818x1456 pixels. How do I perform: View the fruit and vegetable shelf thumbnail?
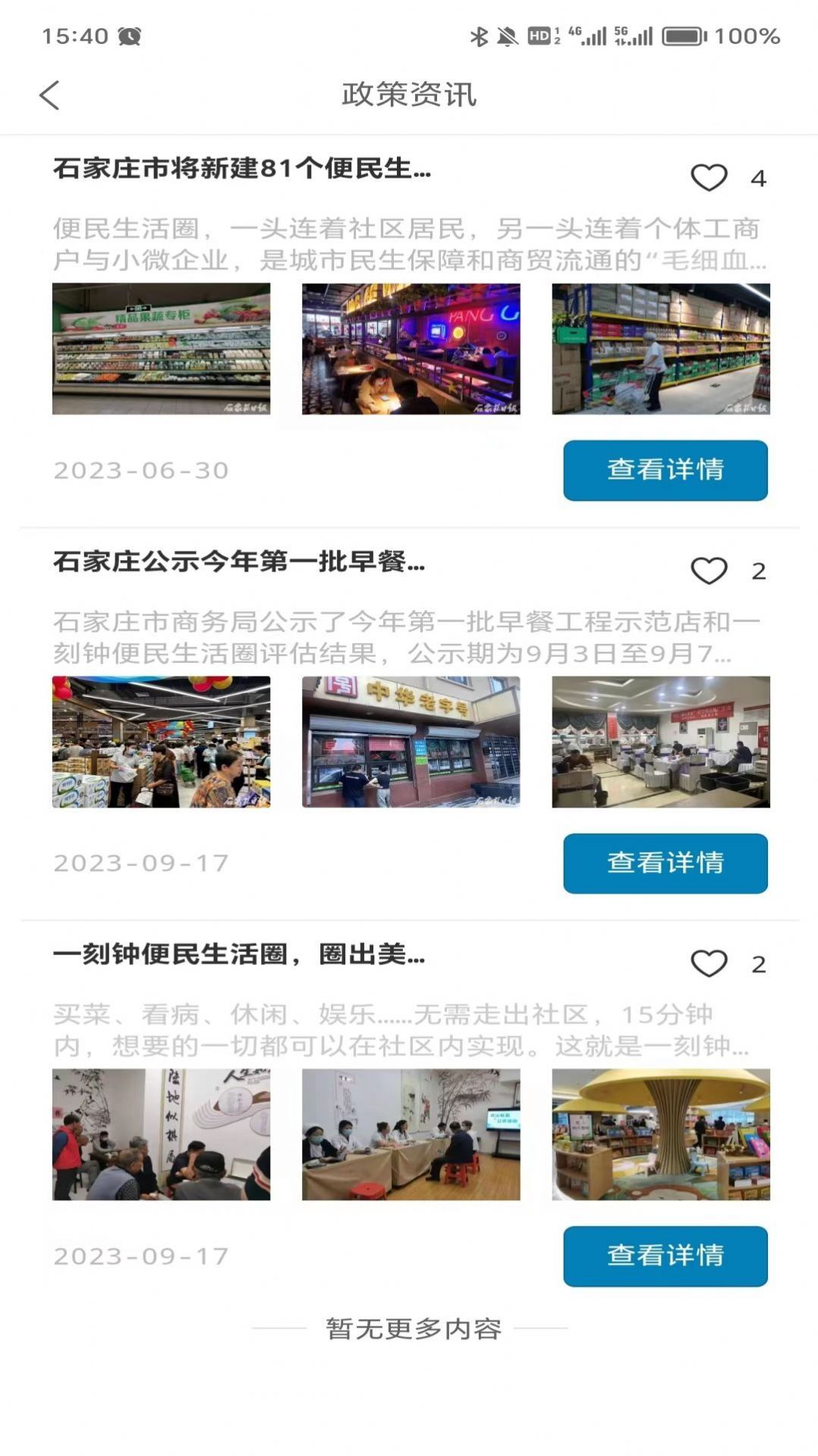162,348
